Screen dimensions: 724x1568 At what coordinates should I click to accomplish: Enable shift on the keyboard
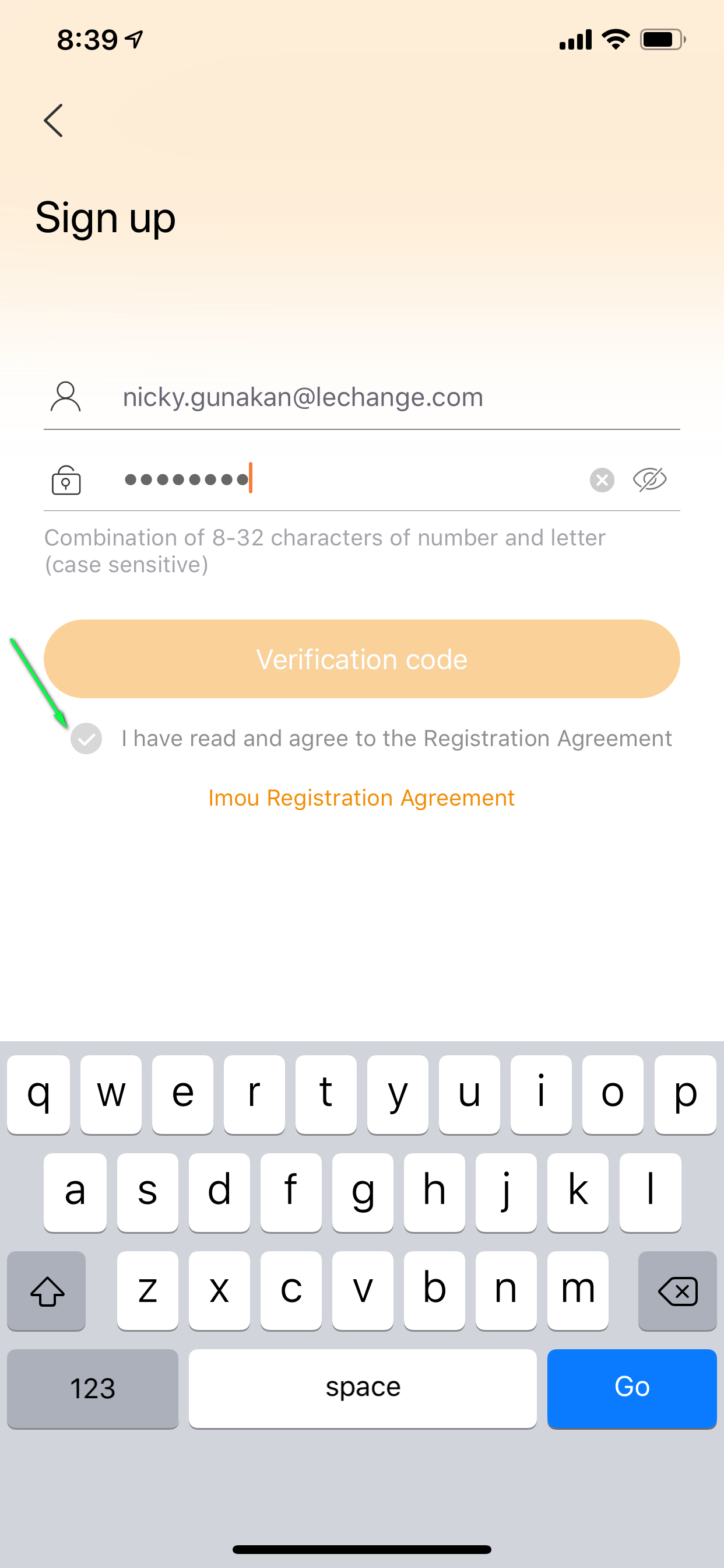tap(47, 1290)
